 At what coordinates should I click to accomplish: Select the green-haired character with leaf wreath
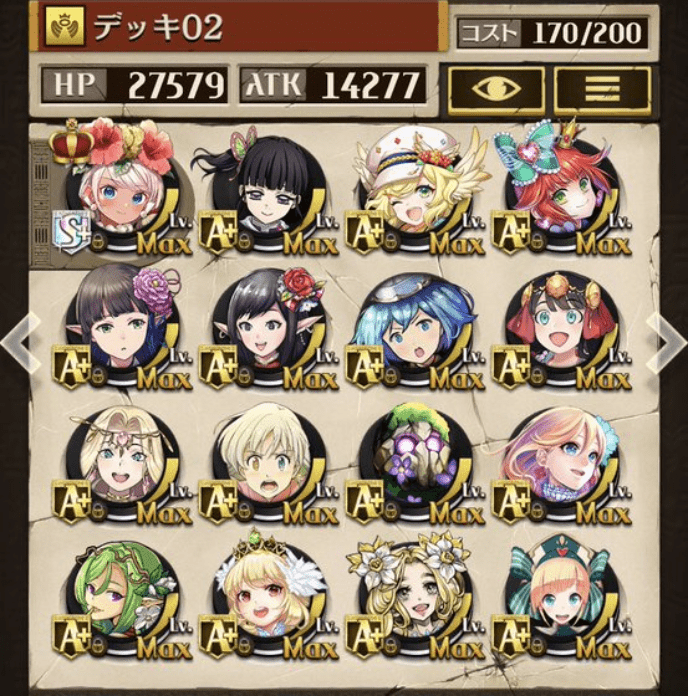118,596
